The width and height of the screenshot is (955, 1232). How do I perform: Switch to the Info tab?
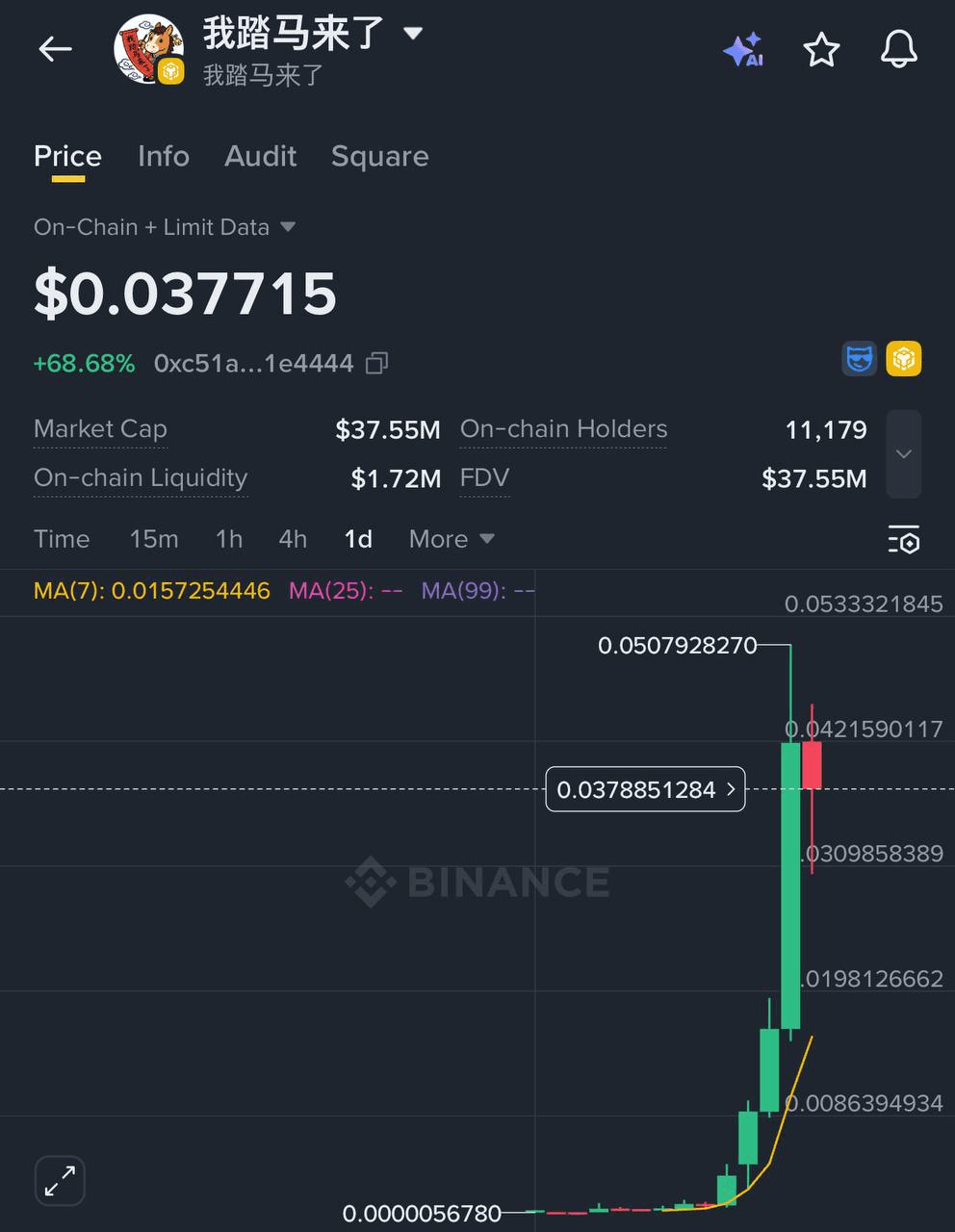pyautogui.click(x=163, y=156)
